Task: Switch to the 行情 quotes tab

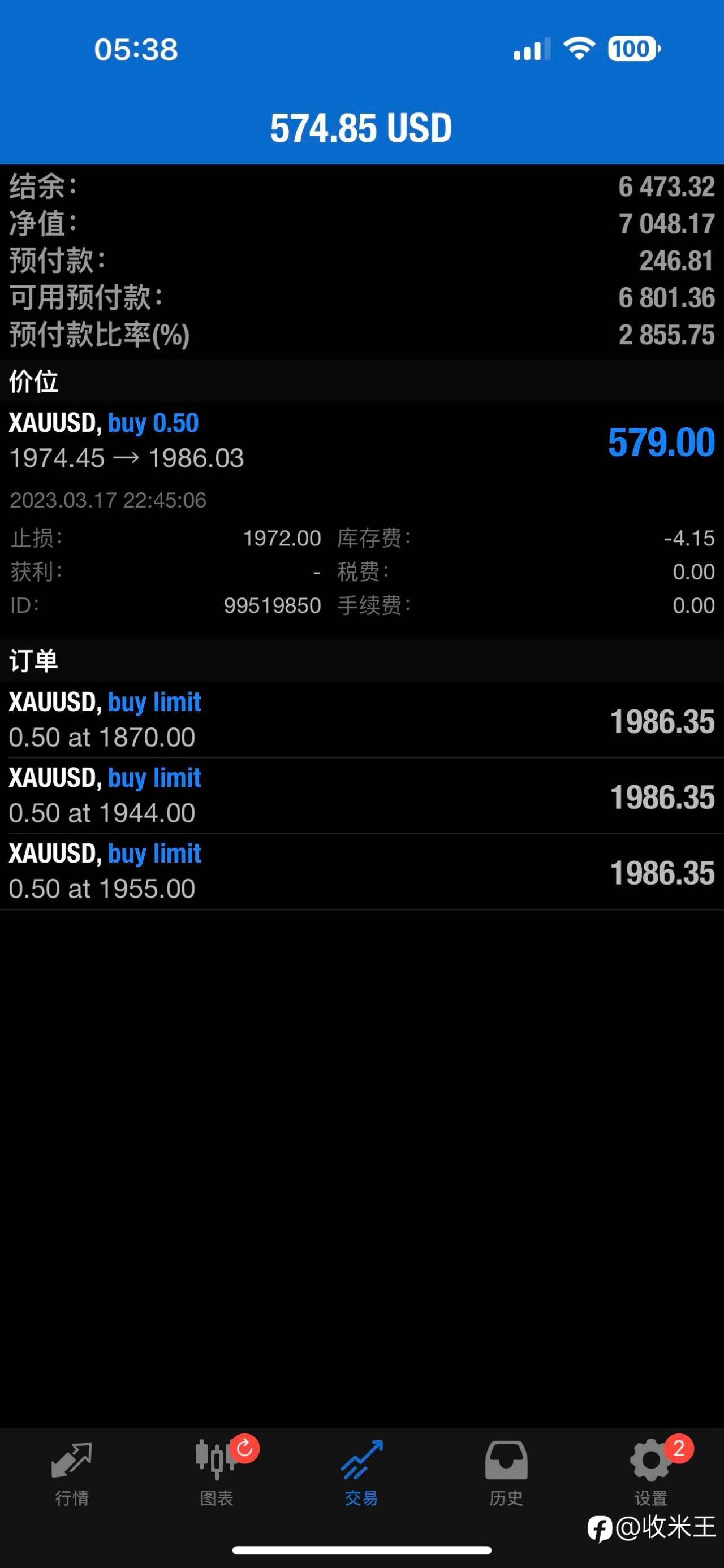Action: (72, 1473)
